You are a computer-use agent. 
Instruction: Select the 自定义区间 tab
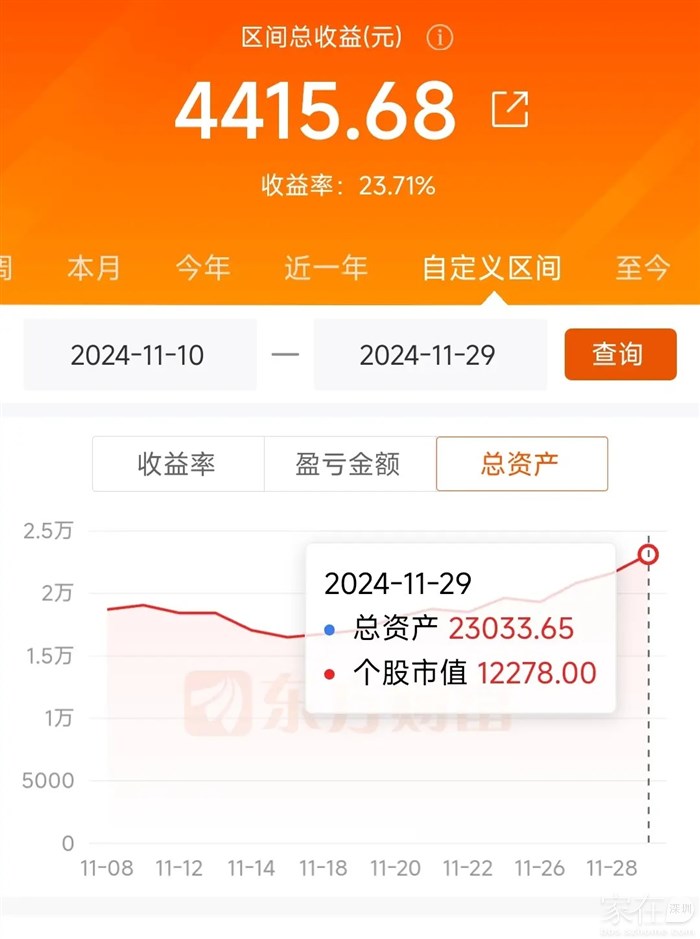pyautogui.click(x=491, y=268)
